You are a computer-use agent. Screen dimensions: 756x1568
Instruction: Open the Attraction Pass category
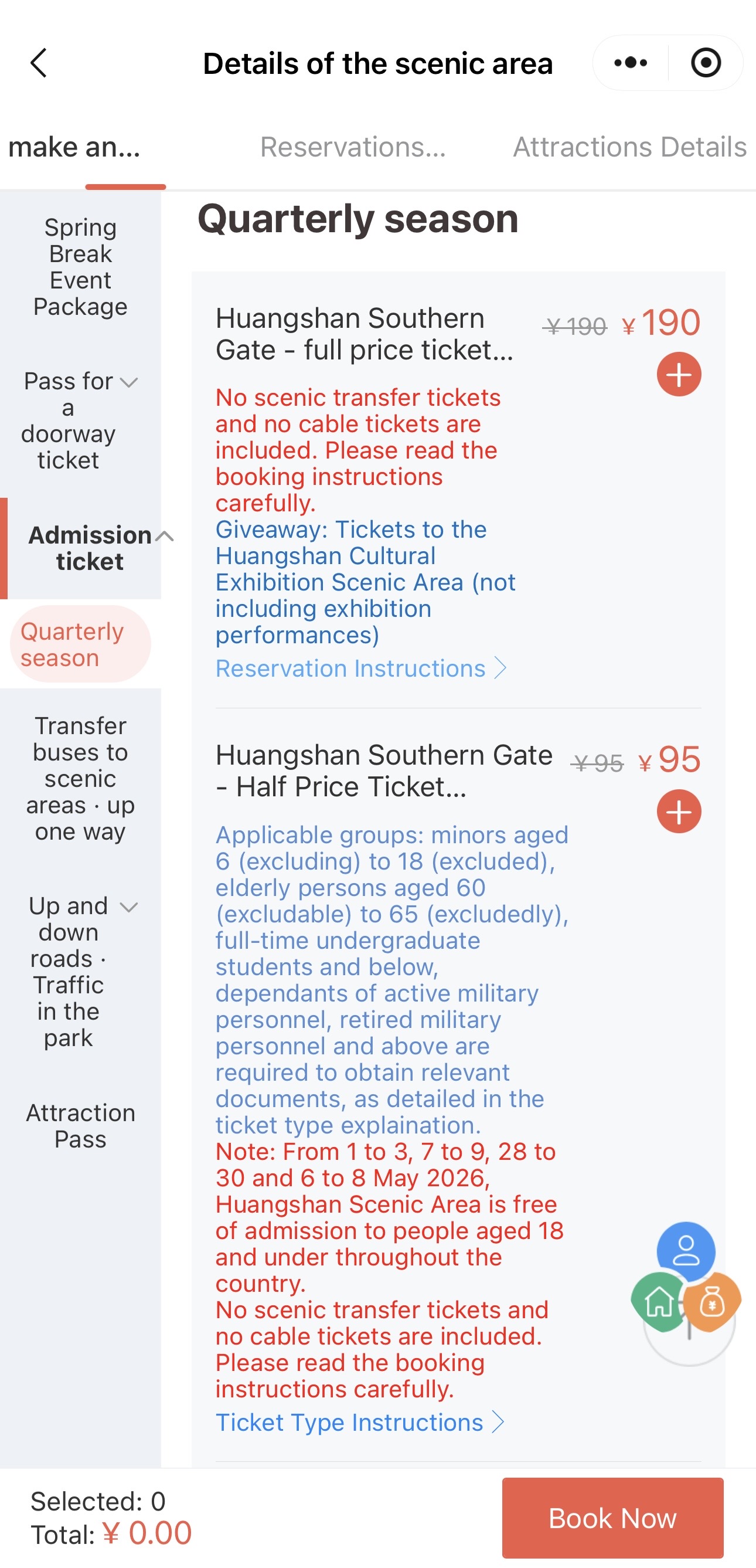point(80,1125)
